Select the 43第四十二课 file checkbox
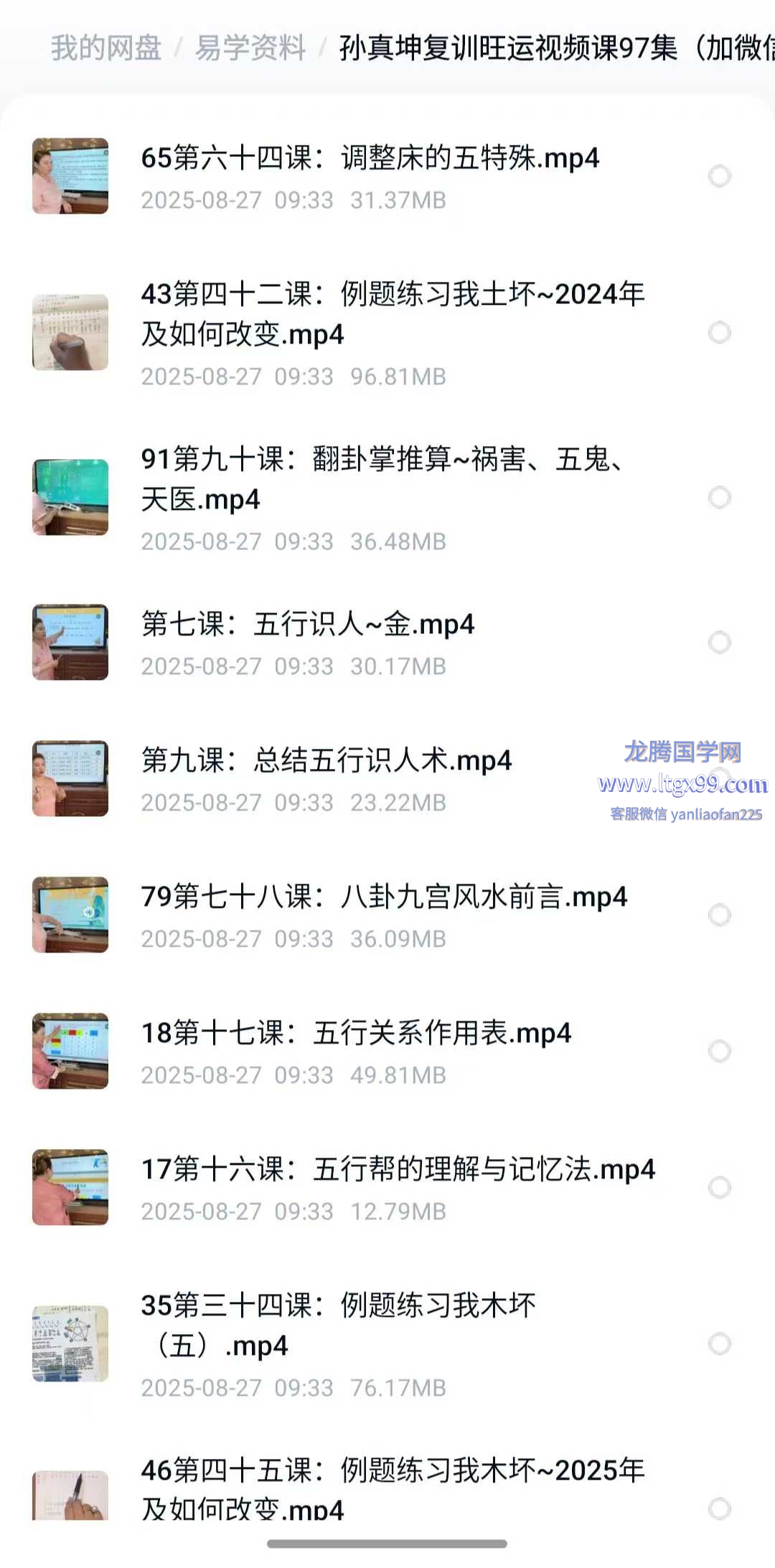Viewport: 775px width, 1568px height. pyautogui.click(x=719, y=332)
